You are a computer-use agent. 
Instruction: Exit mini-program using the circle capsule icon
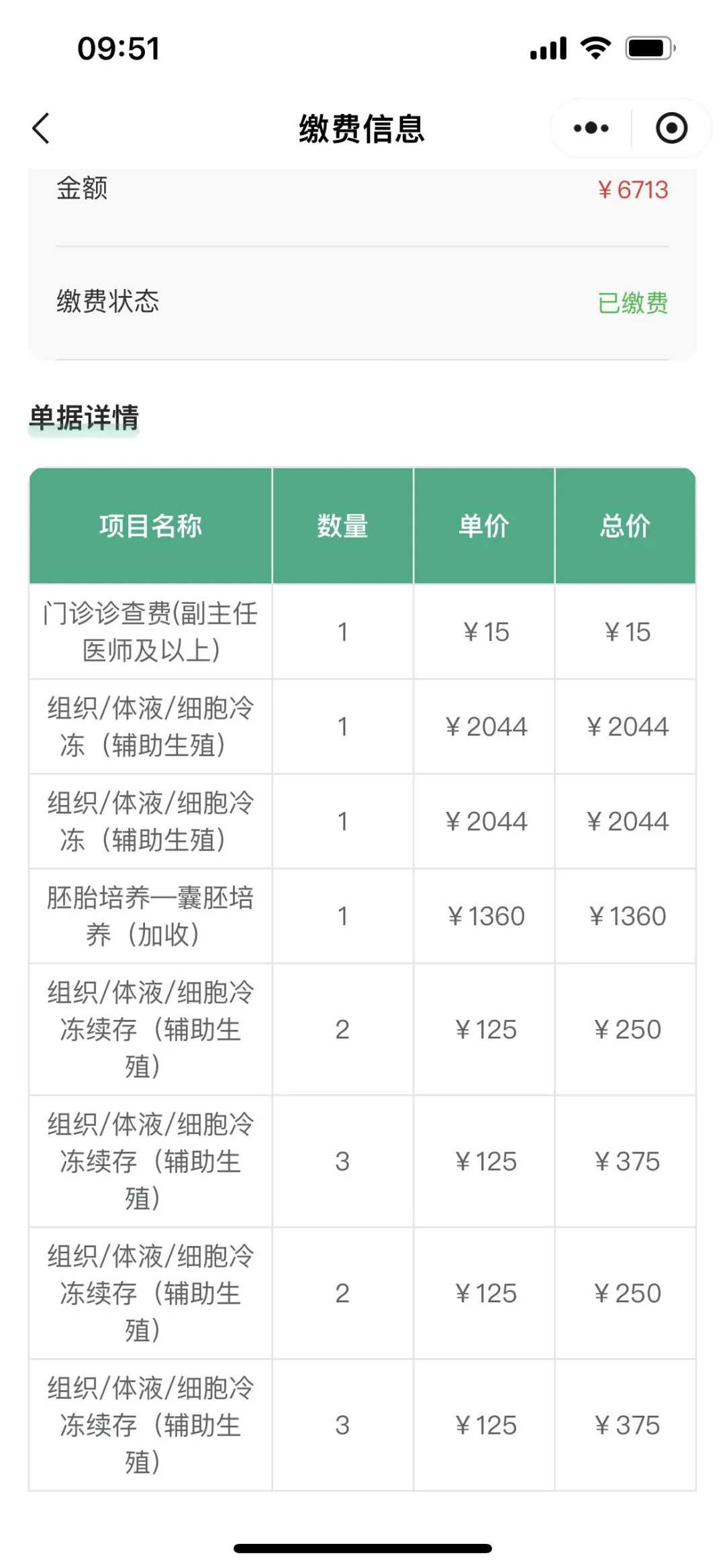pos(671,127)
